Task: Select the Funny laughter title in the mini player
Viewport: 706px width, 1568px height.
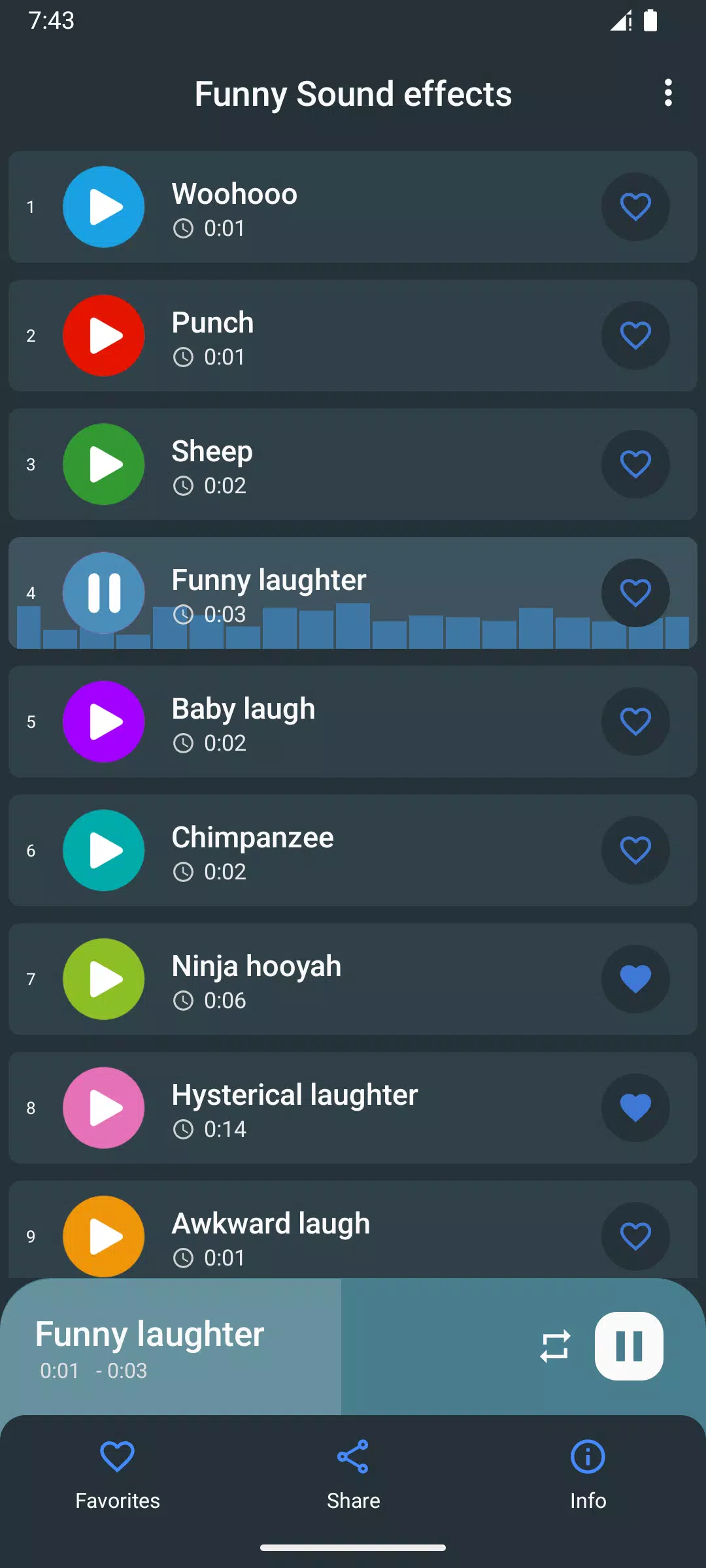Action: point(148,1333)
